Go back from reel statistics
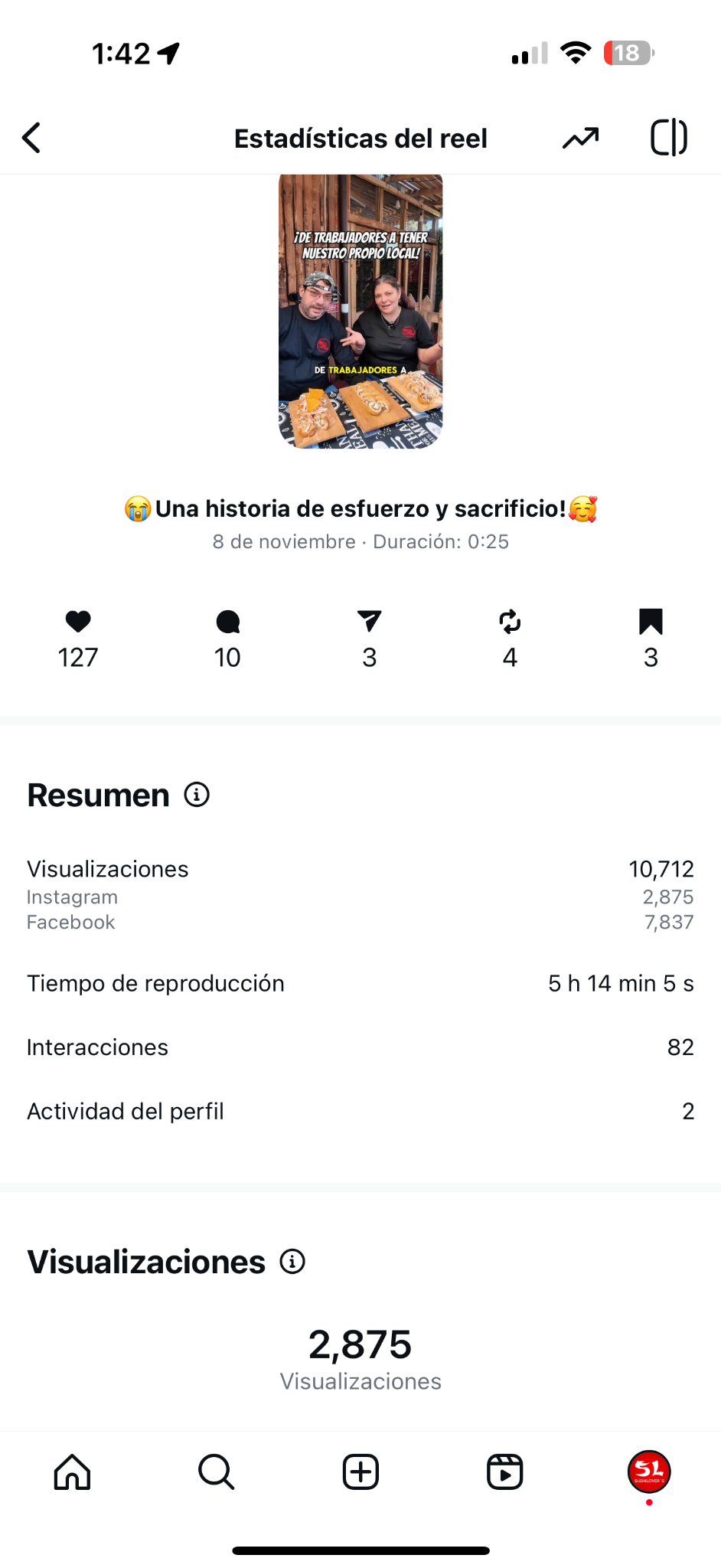The width and height of the screenshot is (721, 1568). click(x=31, y=139)
